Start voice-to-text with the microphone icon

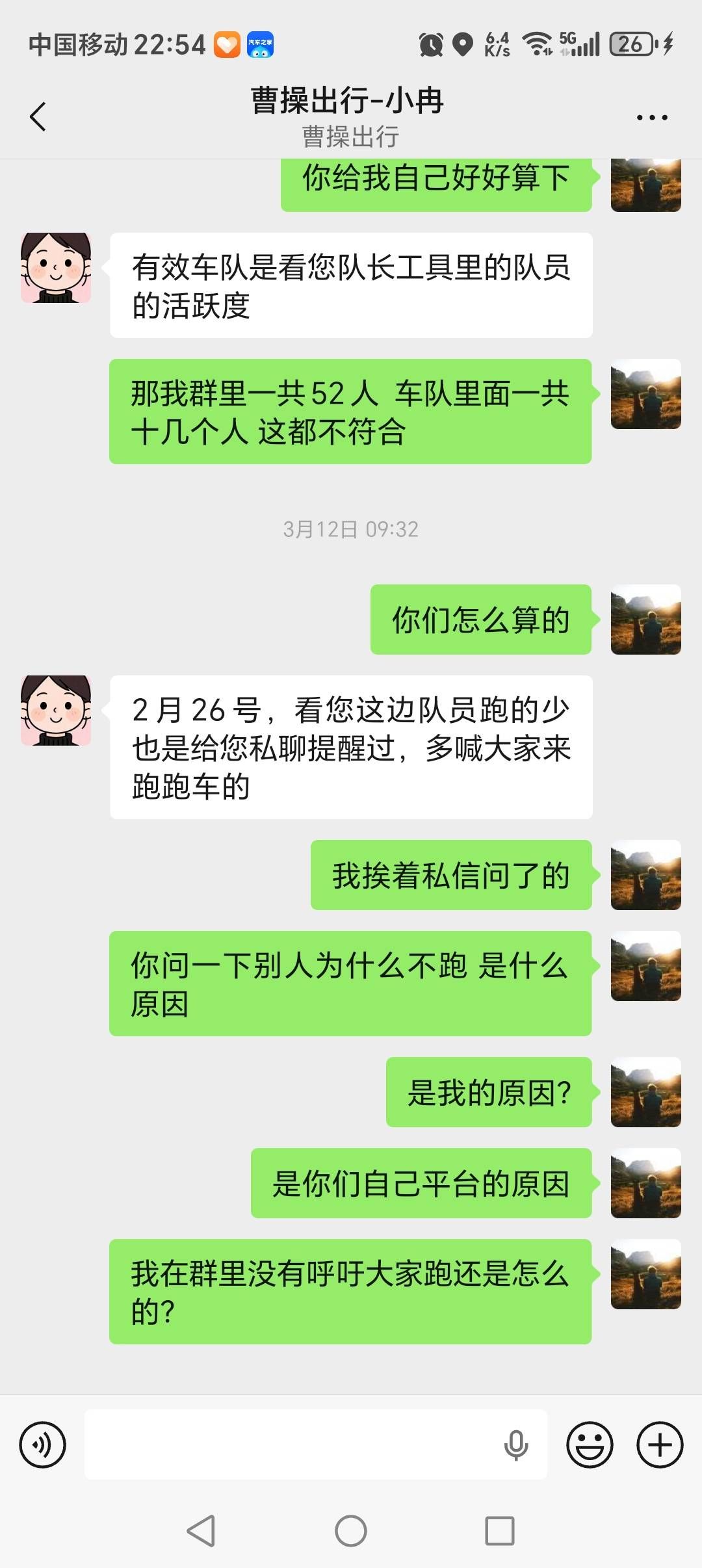516,1444
